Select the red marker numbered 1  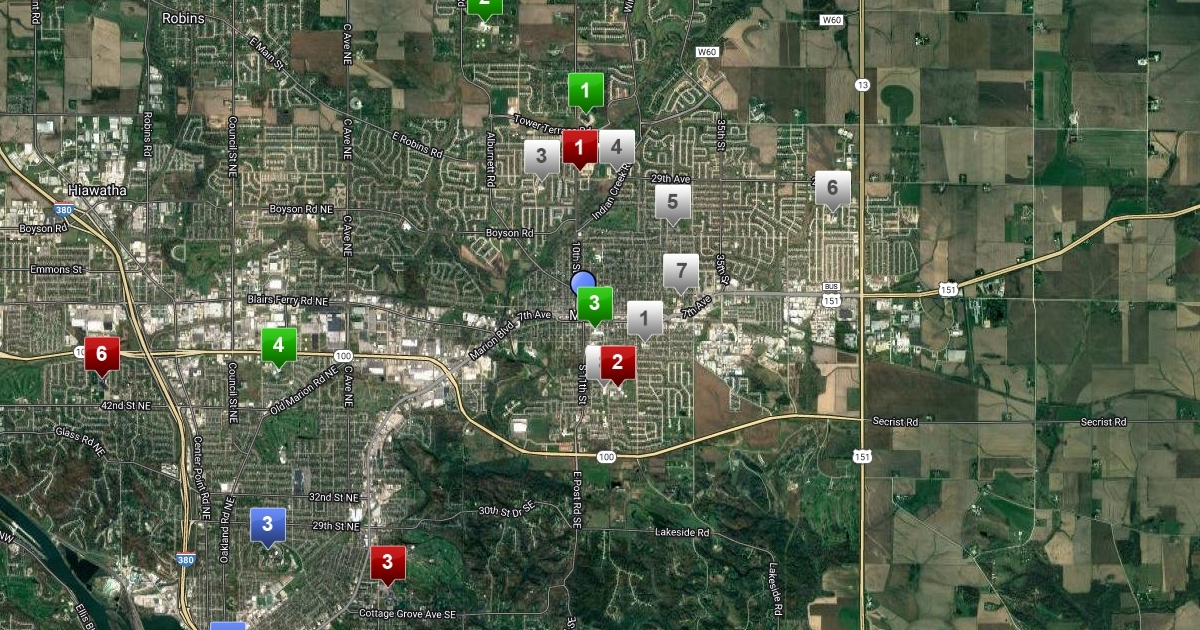coord(580,147)
